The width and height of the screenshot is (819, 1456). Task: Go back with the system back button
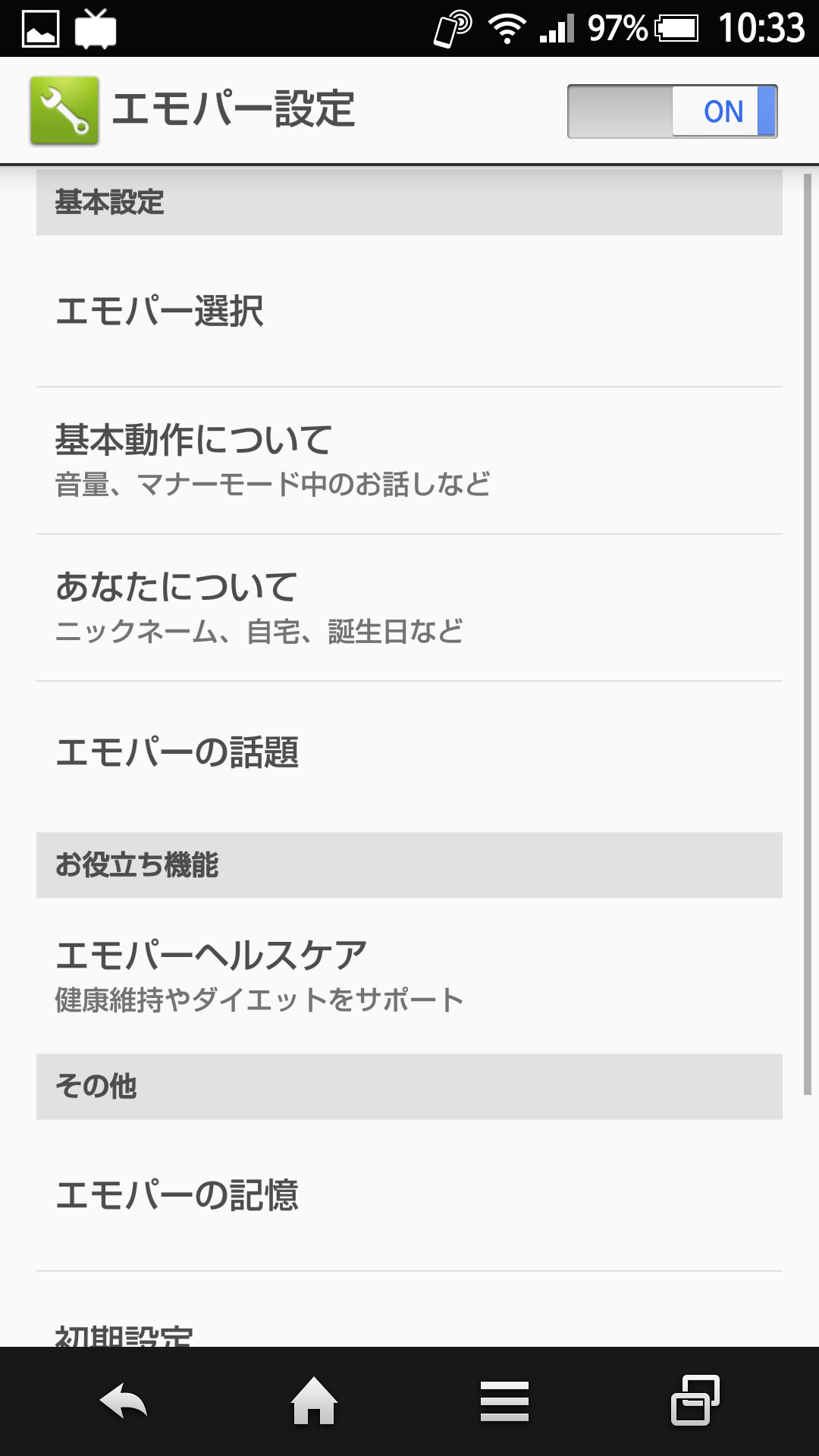[x=124, y=1401]
